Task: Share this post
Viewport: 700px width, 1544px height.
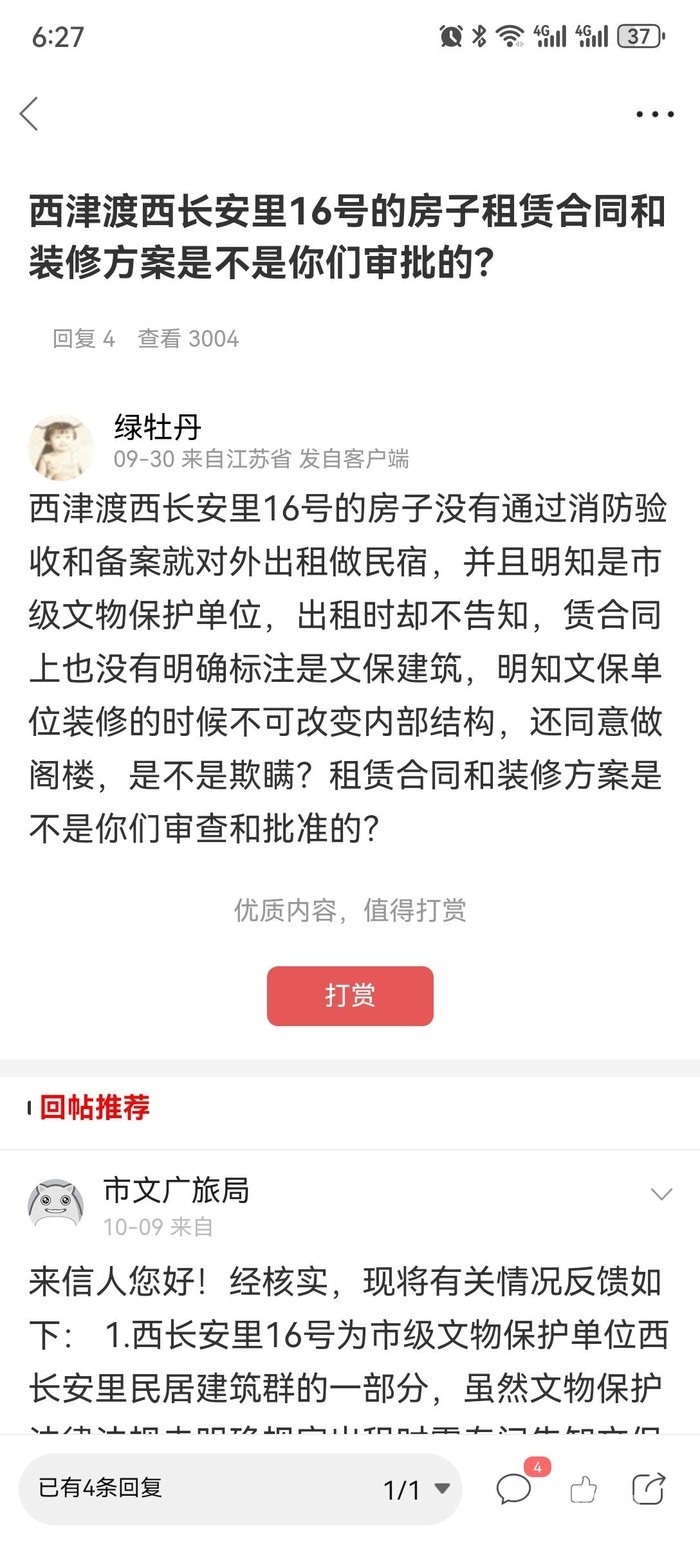Action: click(649, 1489)
